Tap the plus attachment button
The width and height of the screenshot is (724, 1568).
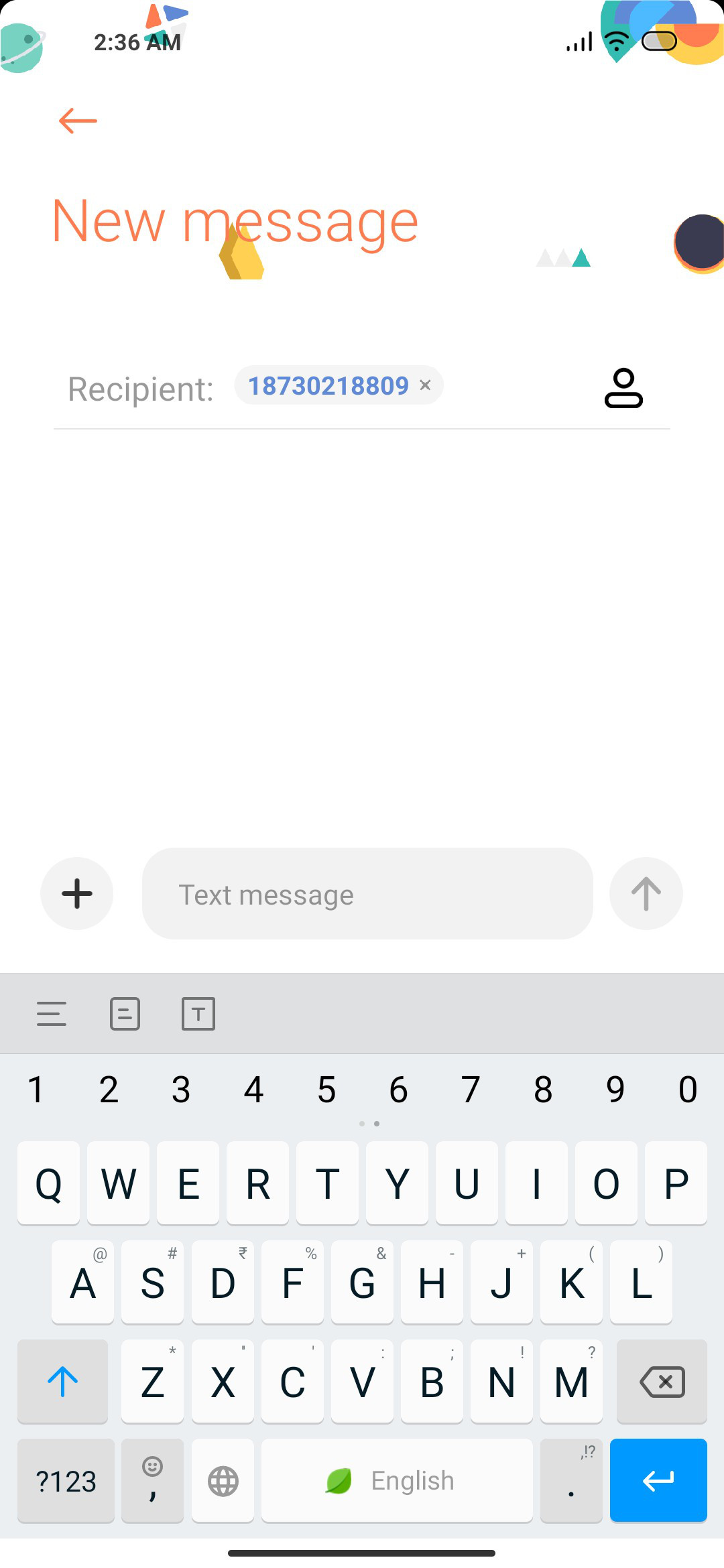click(x=77, y=893)
